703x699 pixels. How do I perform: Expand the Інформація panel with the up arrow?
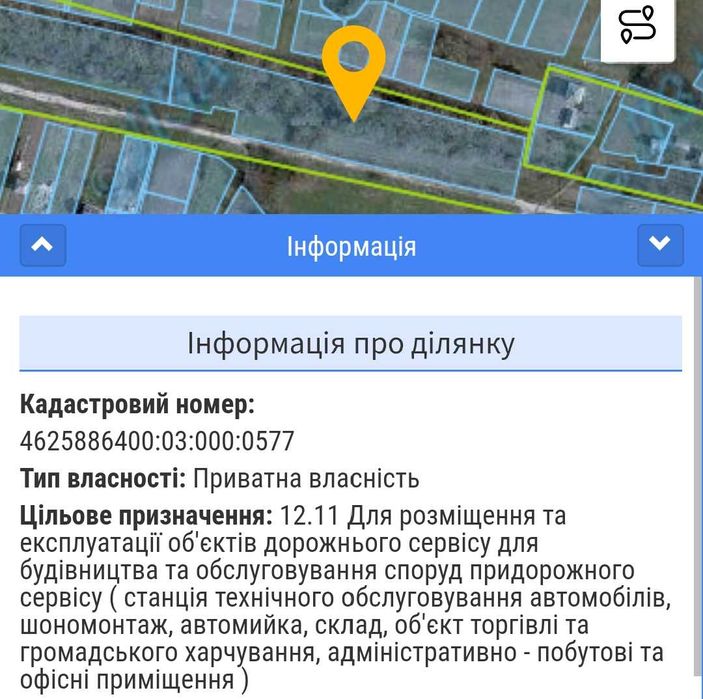tap(43, 245)
